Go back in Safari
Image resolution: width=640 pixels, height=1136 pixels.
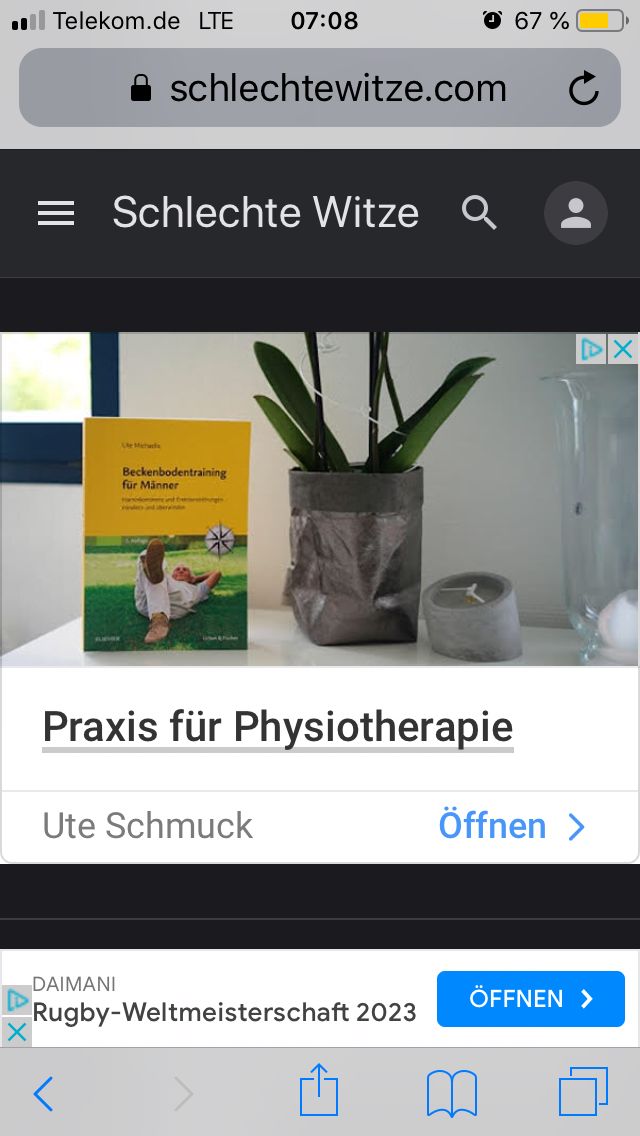(43, 1094)
